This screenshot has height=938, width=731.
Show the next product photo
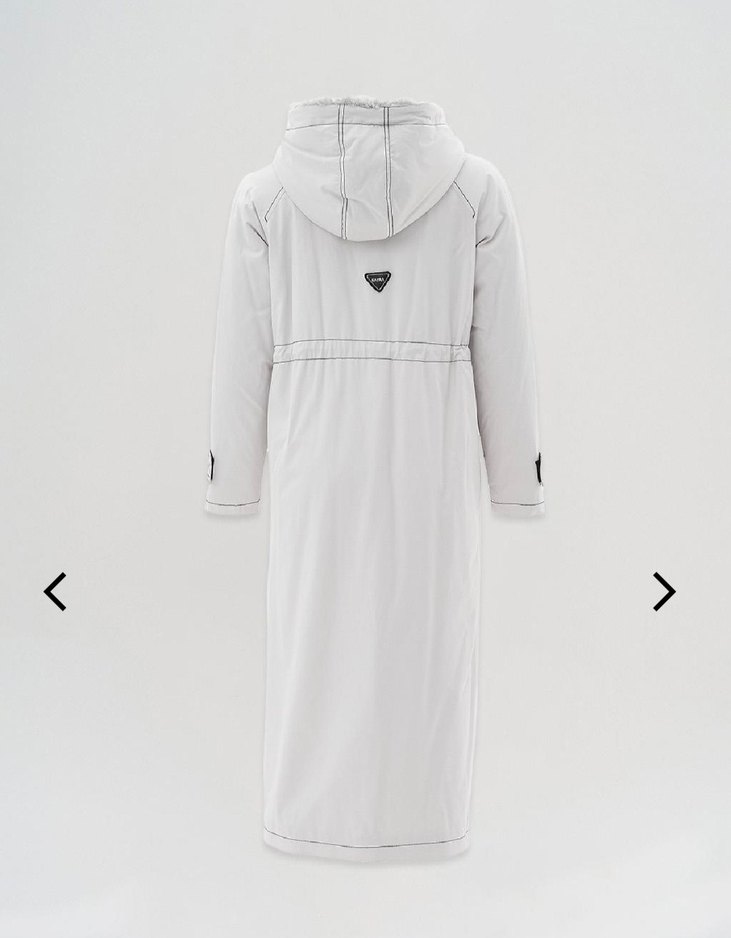(664, 591)
